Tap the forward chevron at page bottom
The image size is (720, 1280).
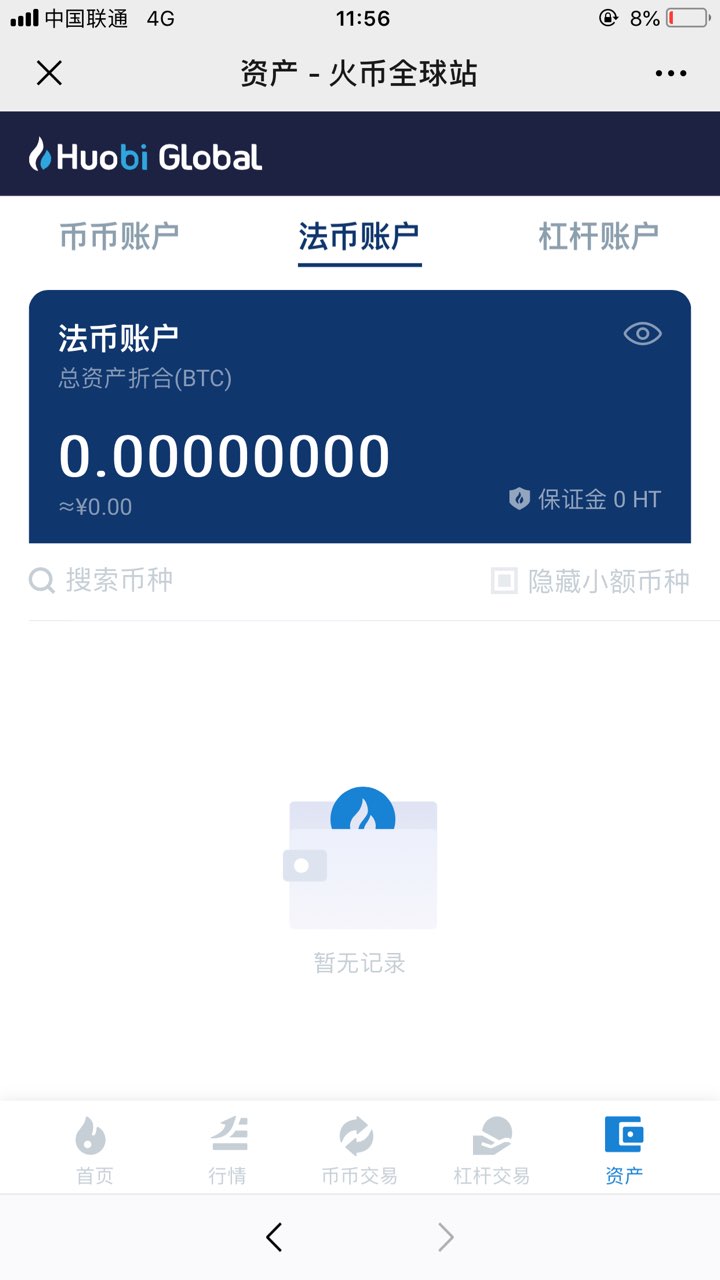tap(446, 1237)
